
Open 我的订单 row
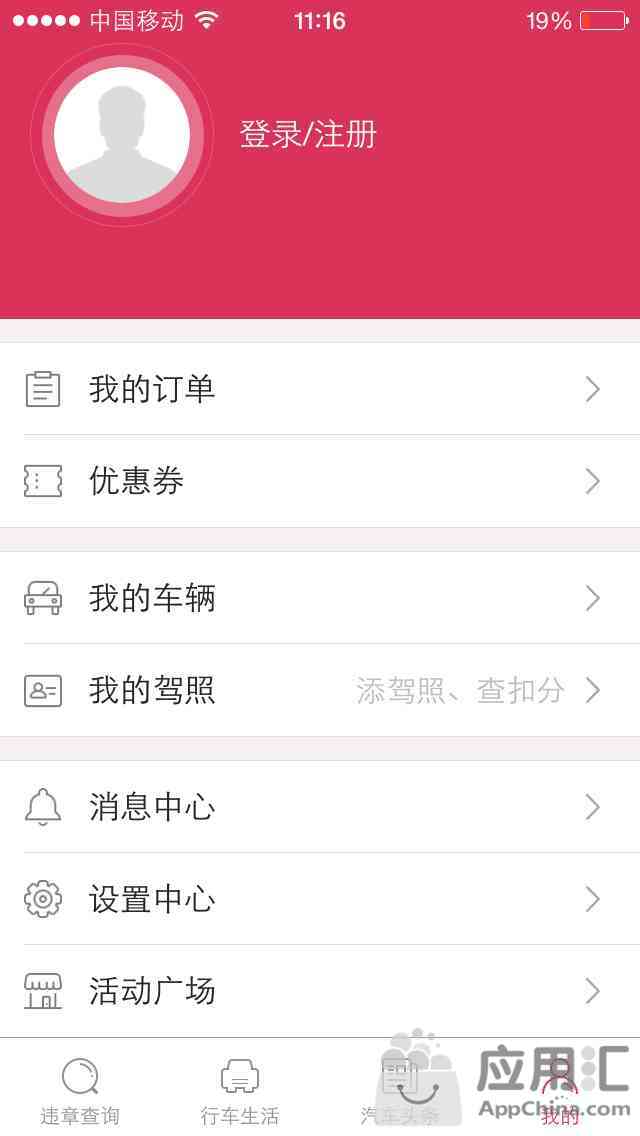(x=320, y=389)
